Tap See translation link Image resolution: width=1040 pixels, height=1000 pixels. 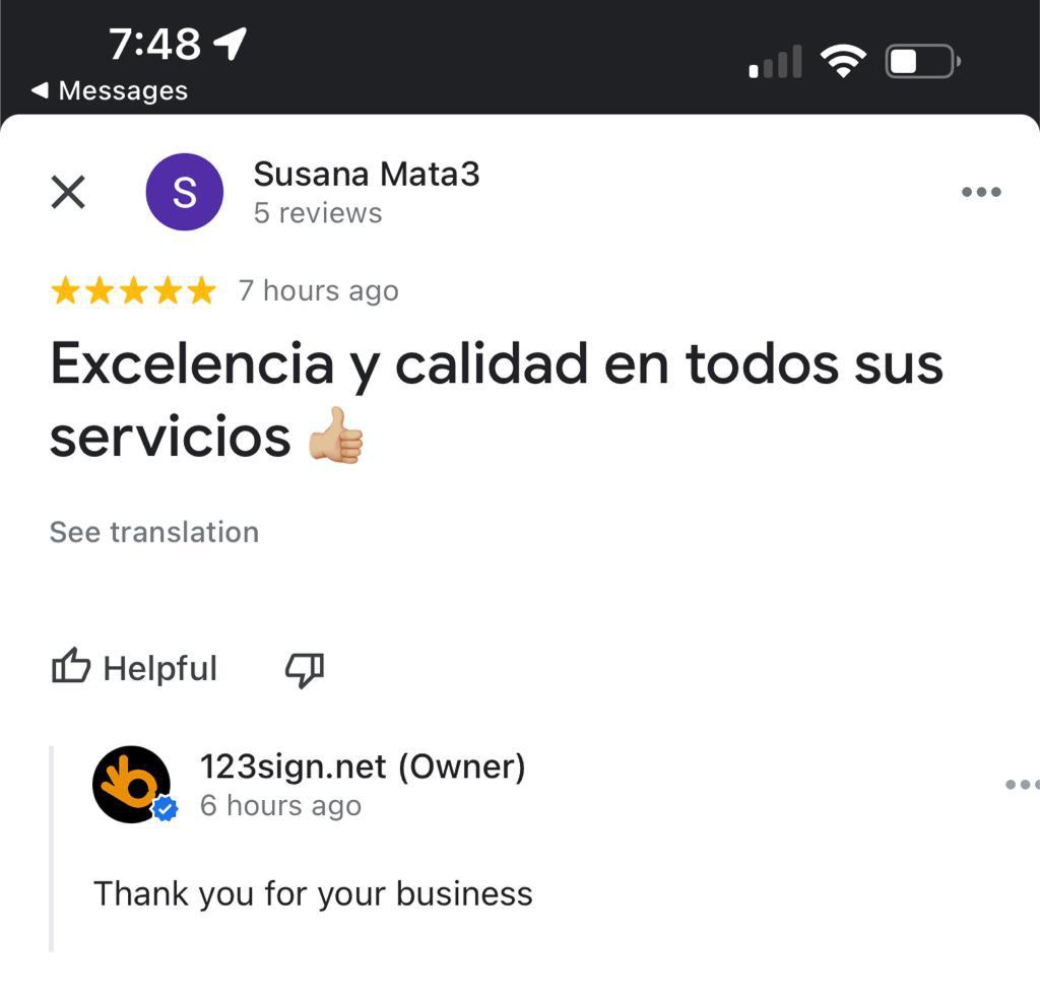click(154, 532)
